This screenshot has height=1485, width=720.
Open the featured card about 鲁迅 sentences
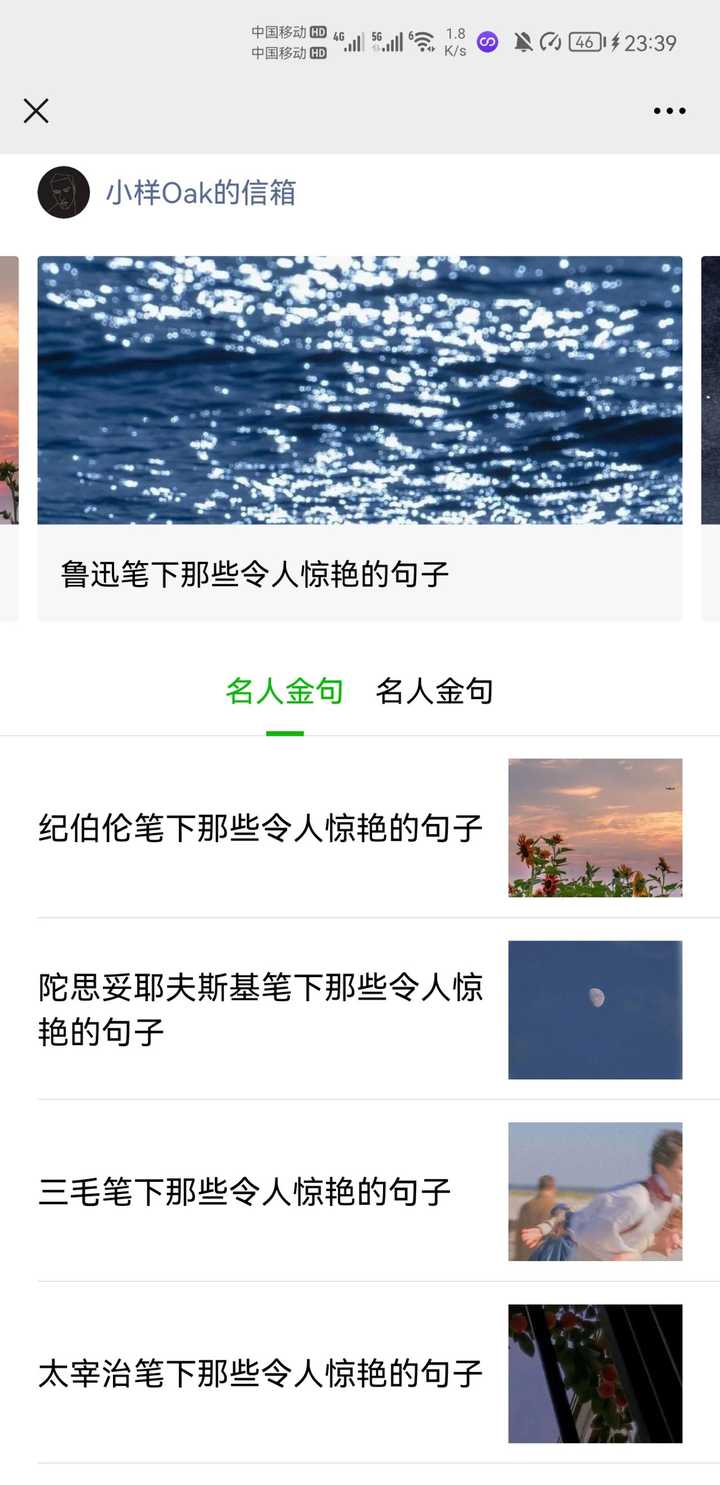click(360, 438)
